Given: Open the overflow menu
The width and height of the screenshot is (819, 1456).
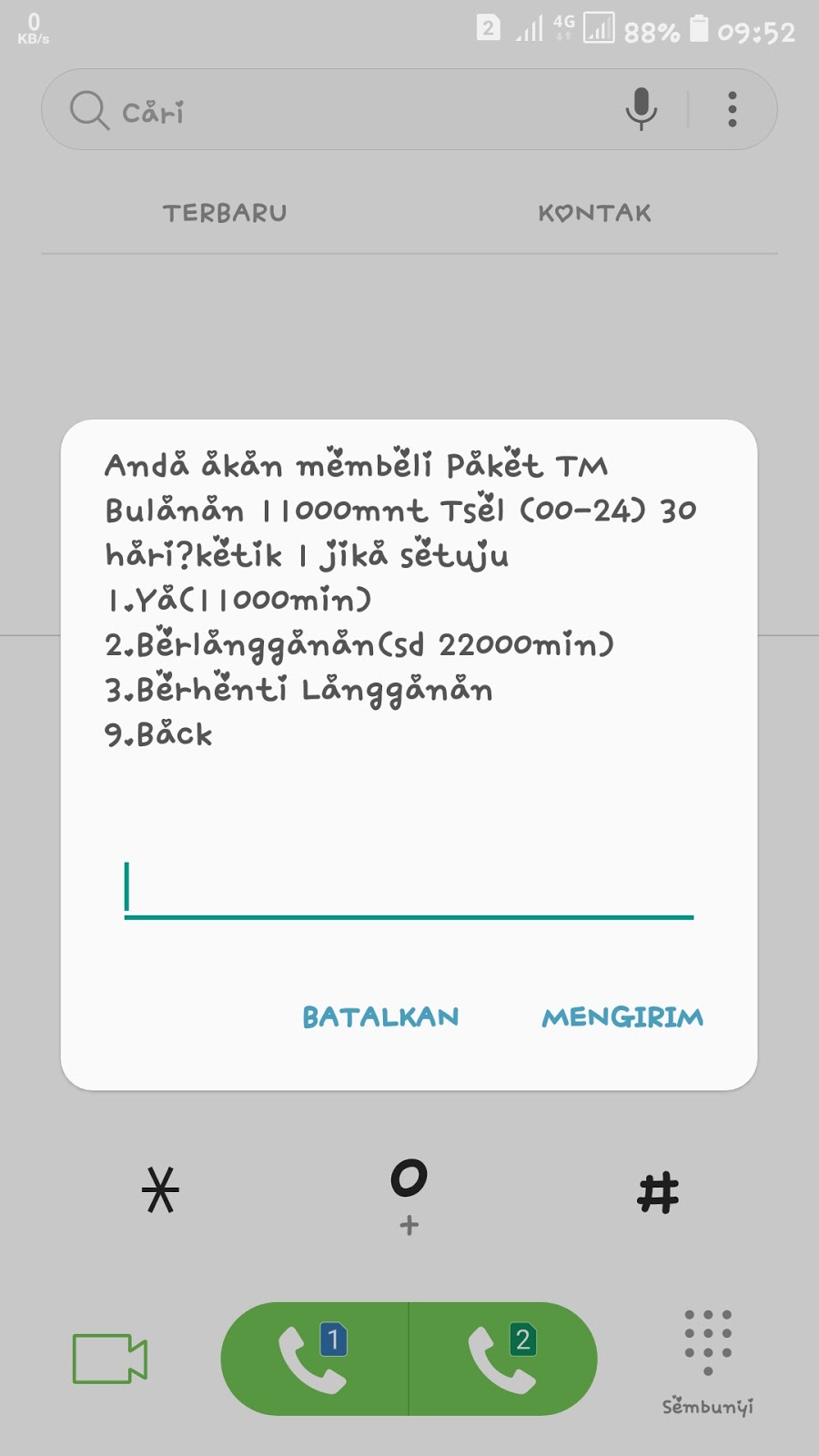Looking at the screenshot, I should click(x=732, y=109).
